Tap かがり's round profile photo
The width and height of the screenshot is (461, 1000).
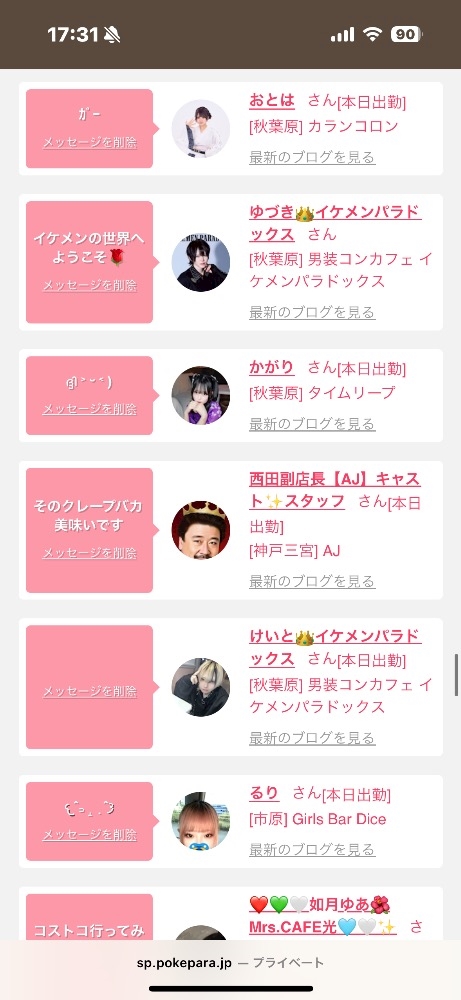tap(201, 395)
